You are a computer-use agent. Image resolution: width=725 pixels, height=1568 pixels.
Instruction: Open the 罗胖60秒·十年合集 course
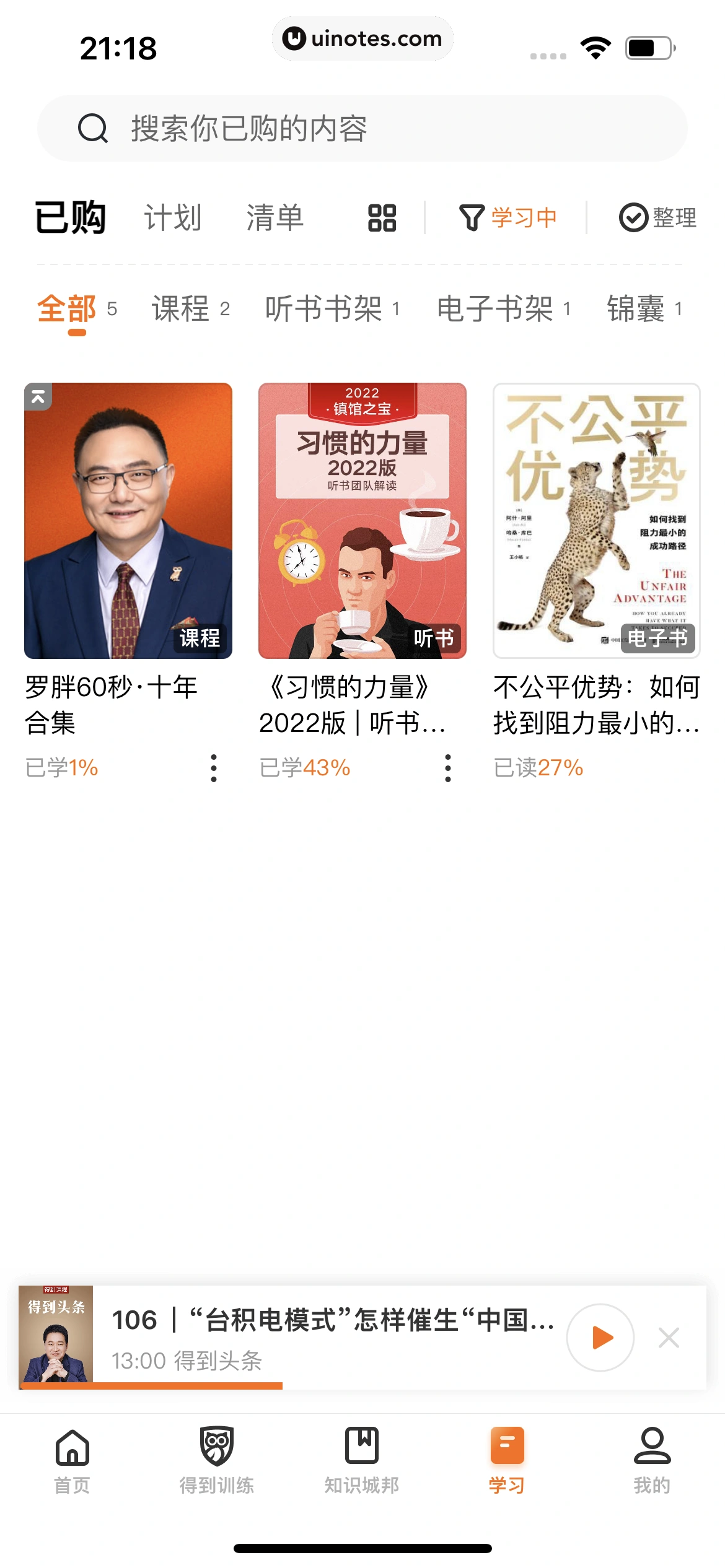pos(128,521)
